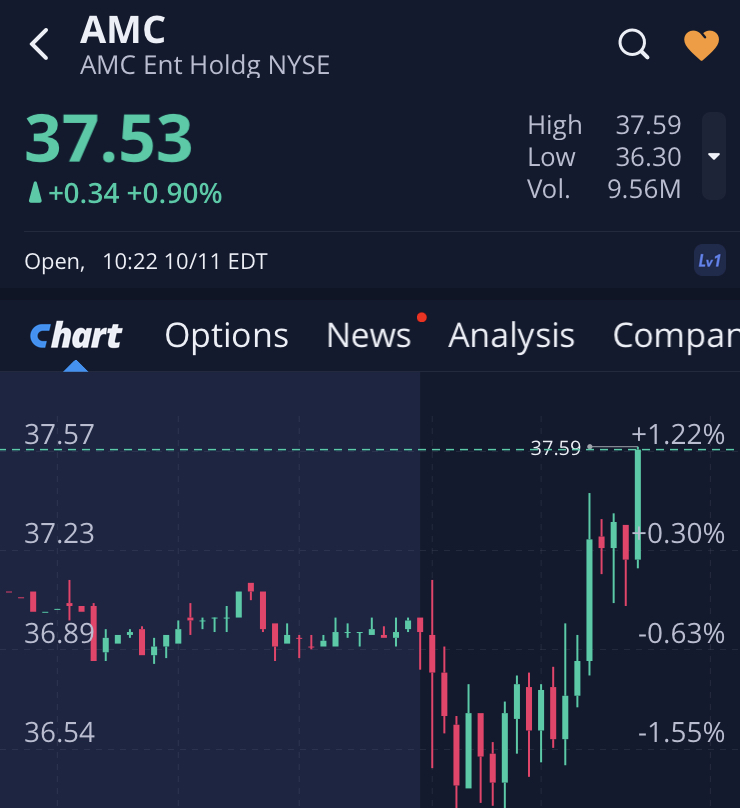Expand the High/Low/Vol. quote details
Screen dimensions: 740x808
click(714, 156)
